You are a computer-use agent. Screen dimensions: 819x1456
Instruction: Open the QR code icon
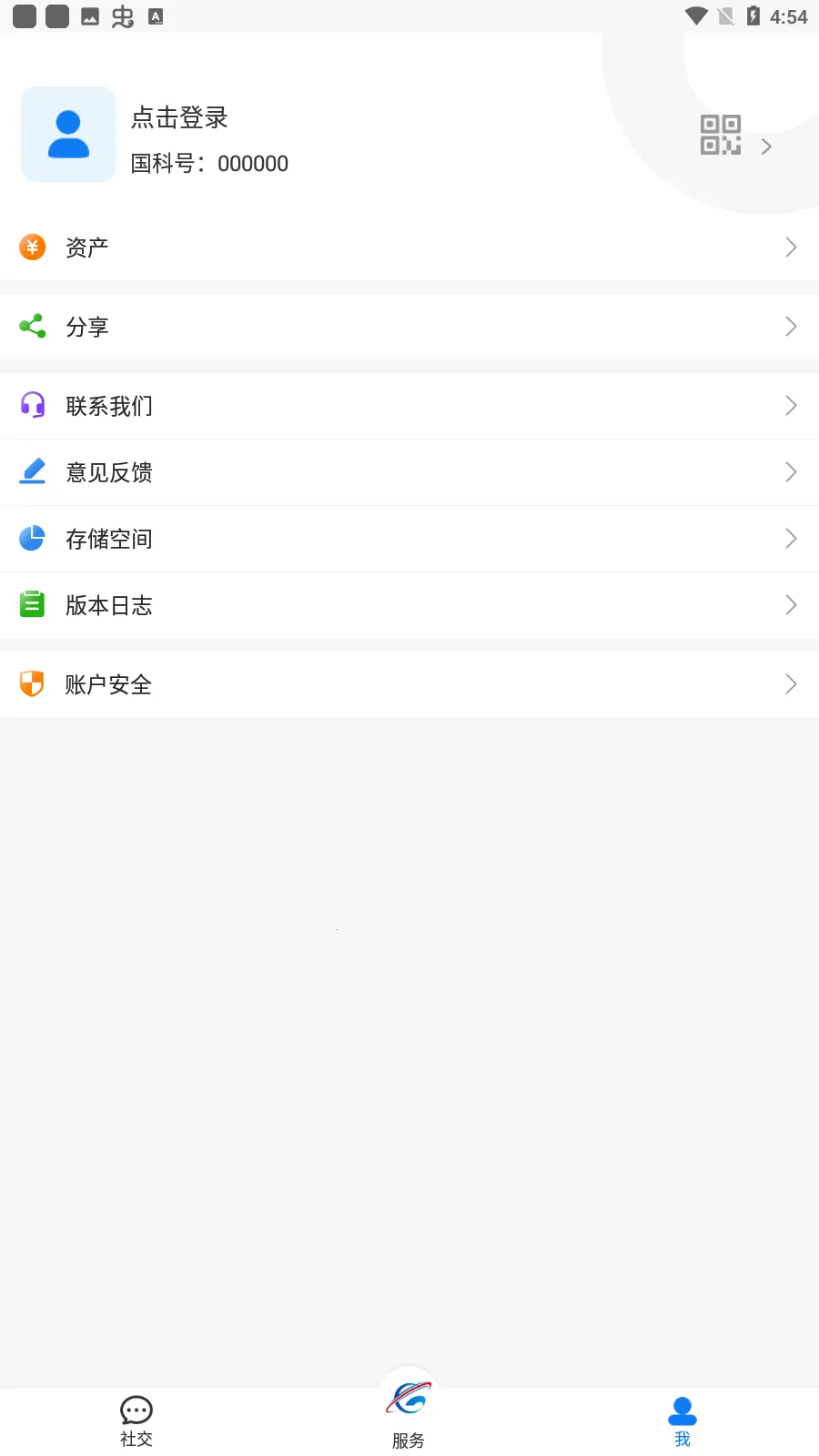[720, 135]
